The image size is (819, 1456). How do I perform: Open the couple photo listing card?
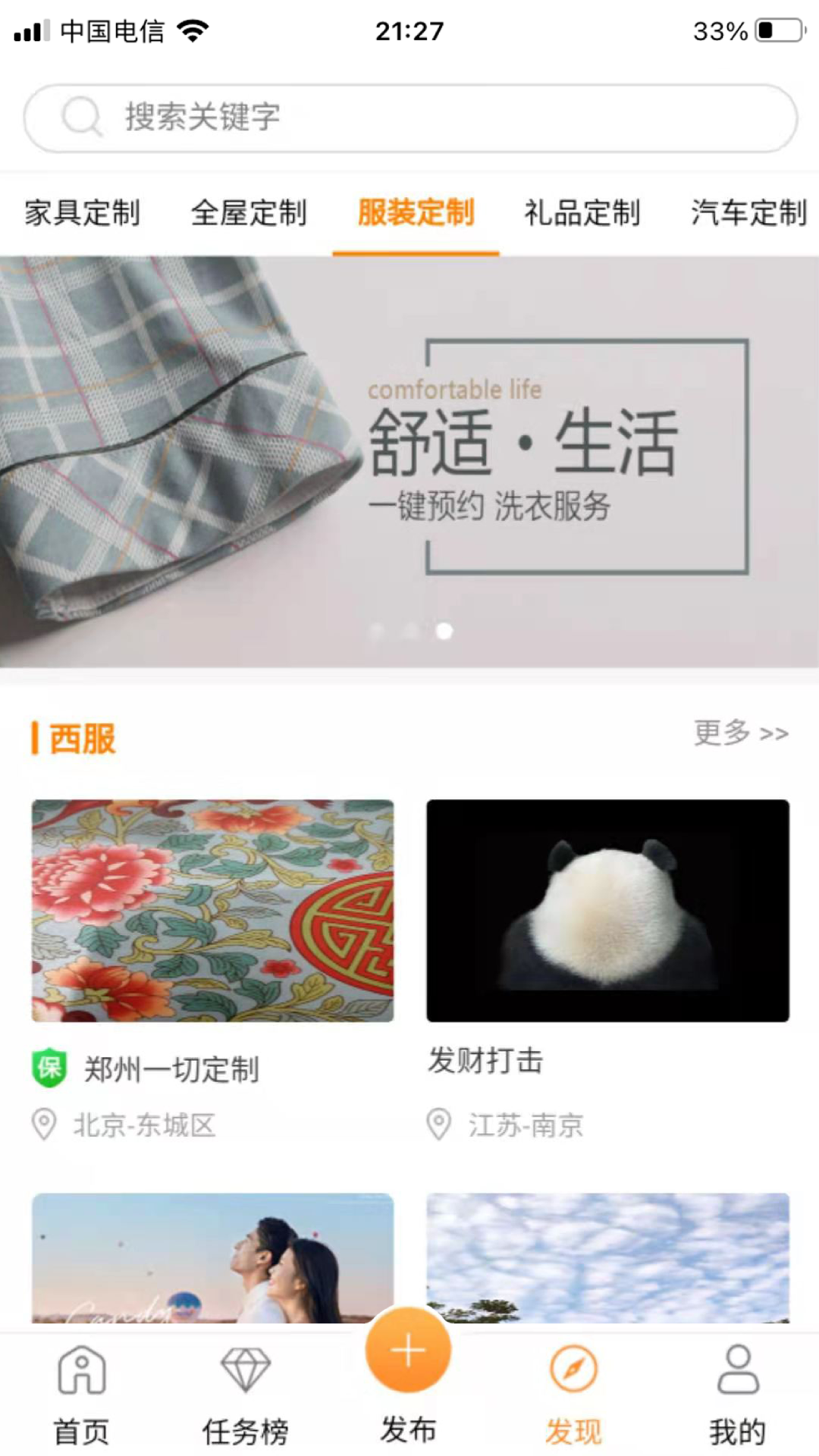212,1257
